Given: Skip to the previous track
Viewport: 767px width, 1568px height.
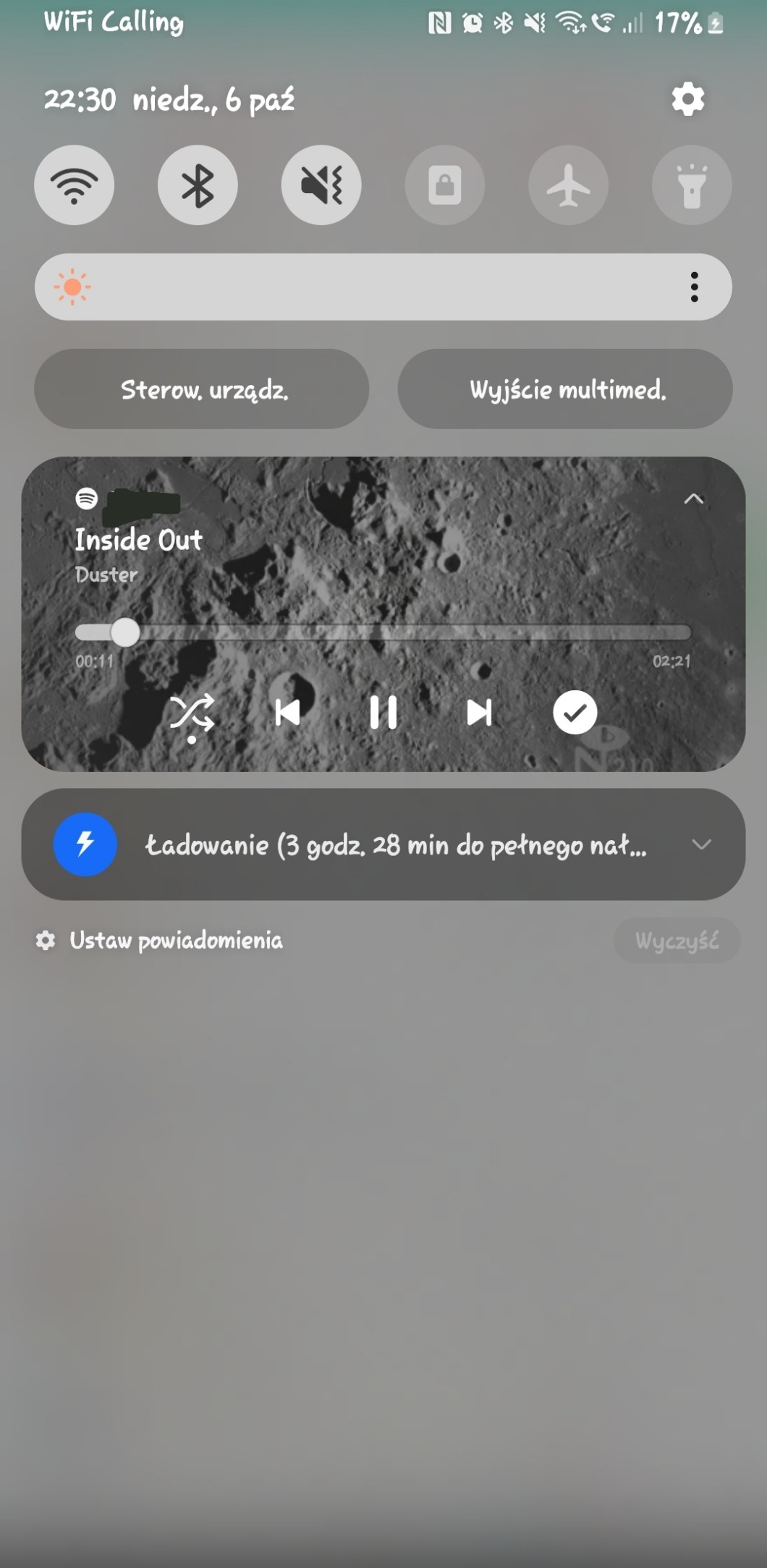Looking at the screenshot, I should coord(288,713).
